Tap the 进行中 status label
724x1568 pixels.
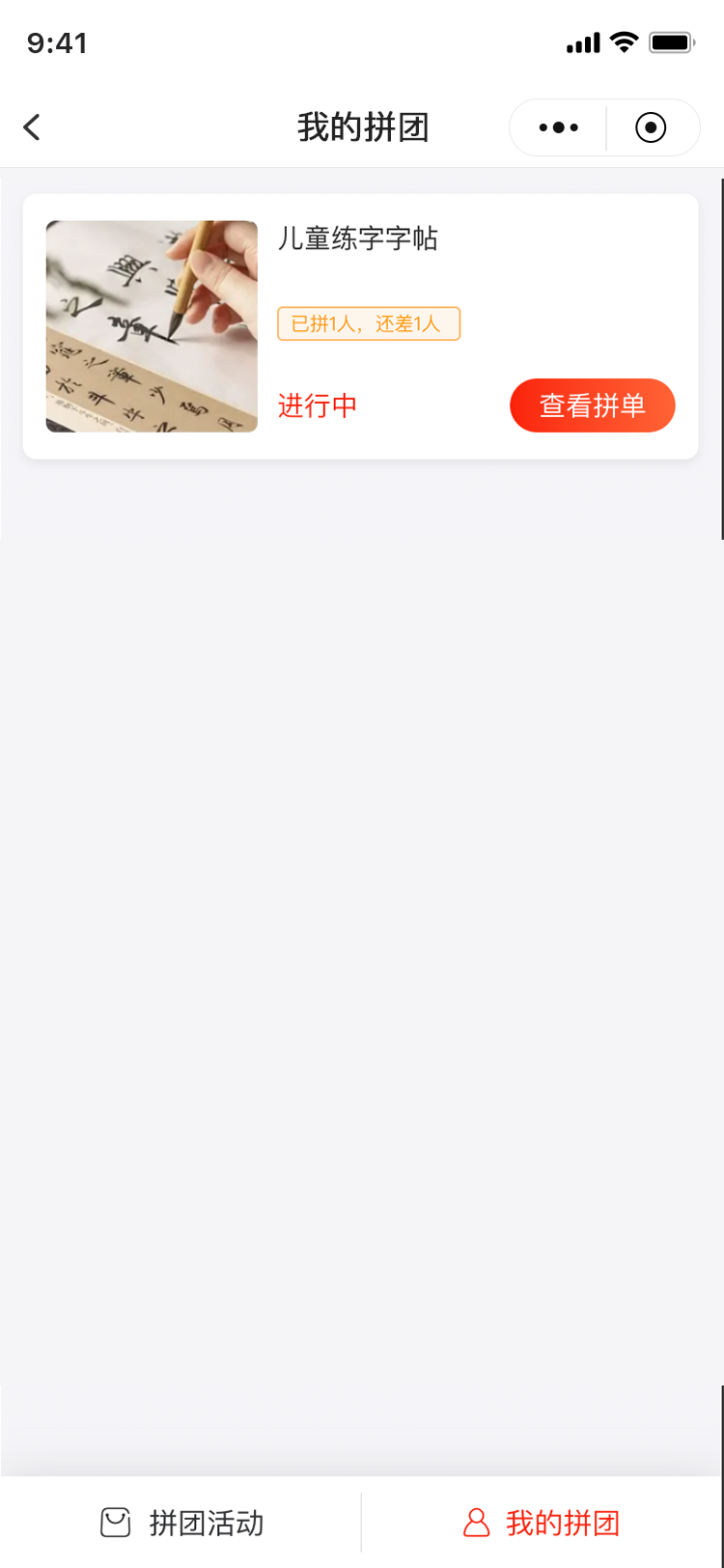[317, 406]
